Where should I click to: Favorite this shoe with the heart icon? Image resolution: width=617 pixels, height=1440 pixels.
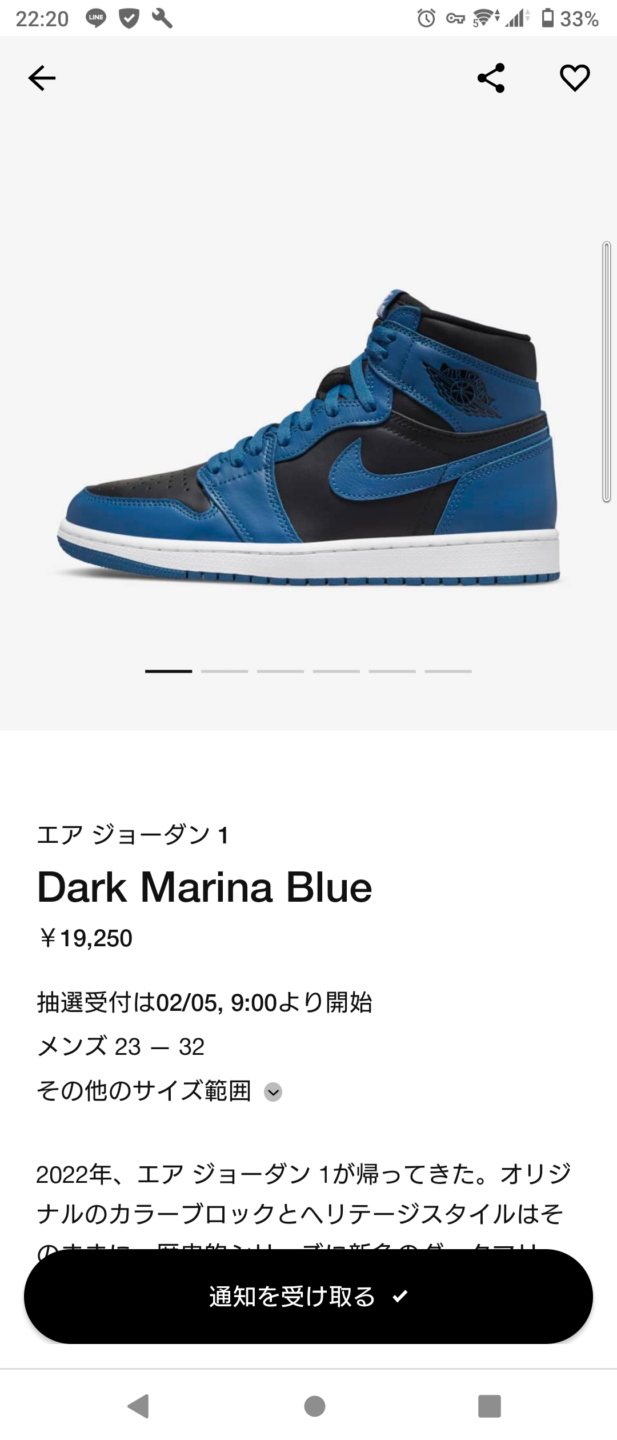pyautogui.click(x=574, y=78)
